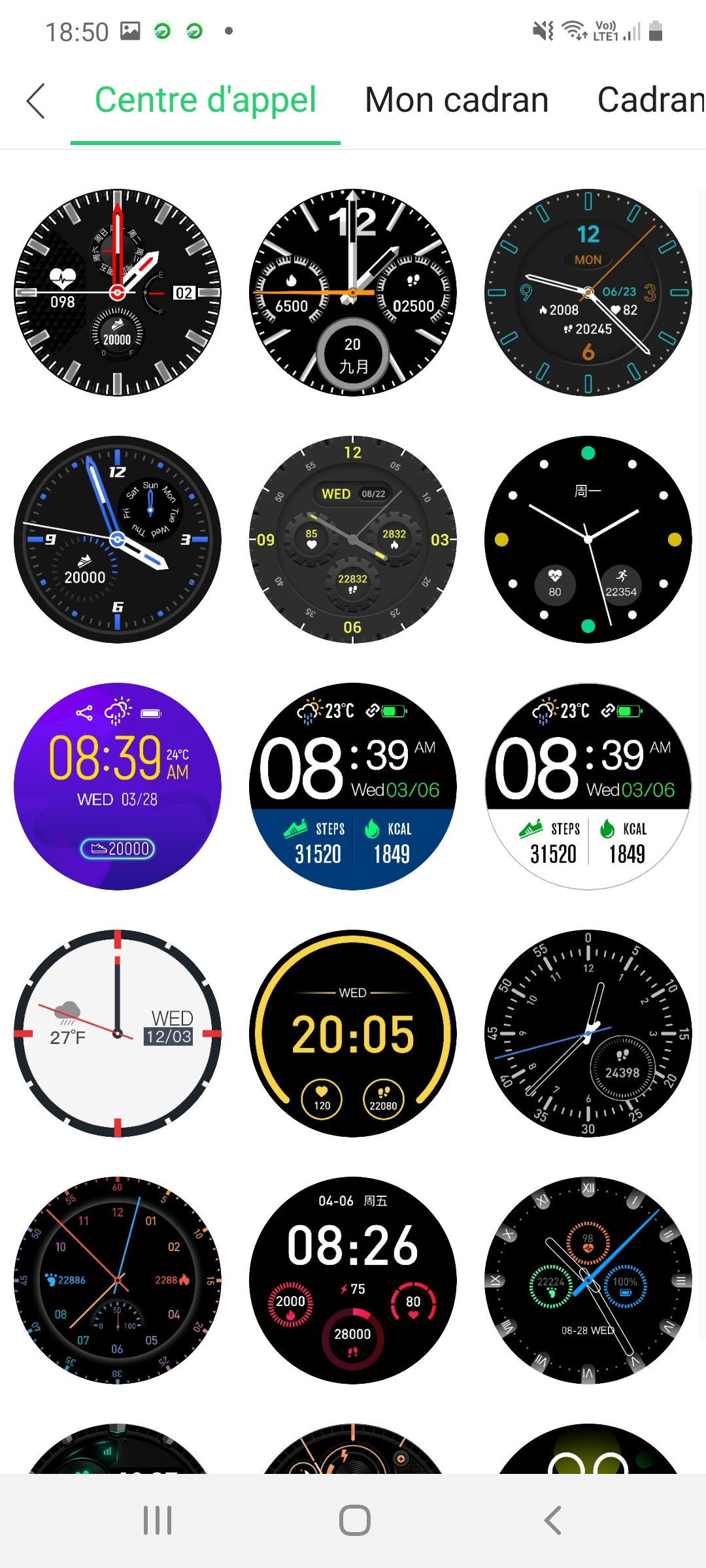Select the grey gear watch face with WED 08/22
Image resolution: width=706 pixels, height=1568 pixels.
(353, 540)
